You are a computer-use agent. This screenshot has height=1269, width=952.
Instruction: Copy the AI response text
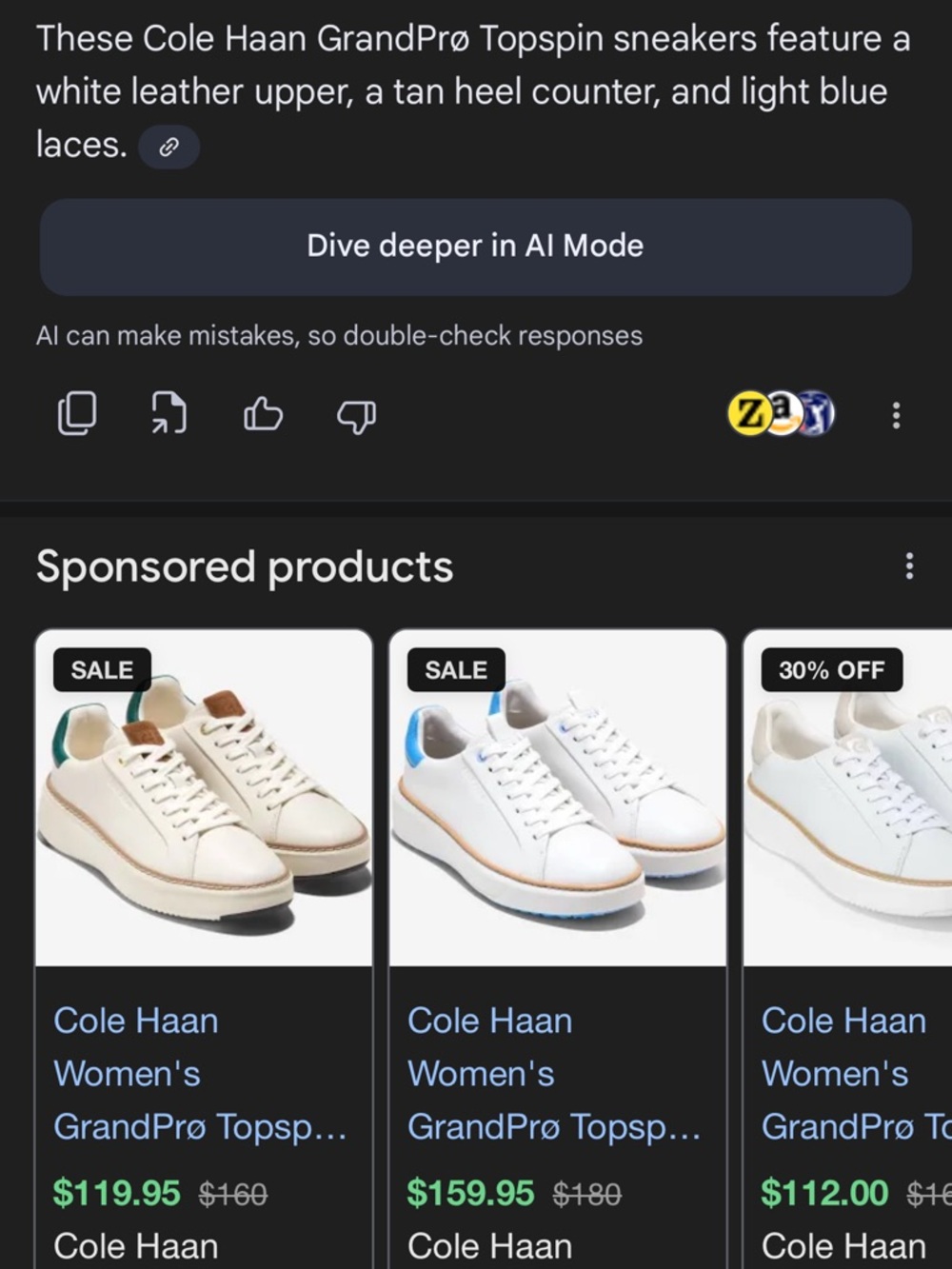coord(77,414)
